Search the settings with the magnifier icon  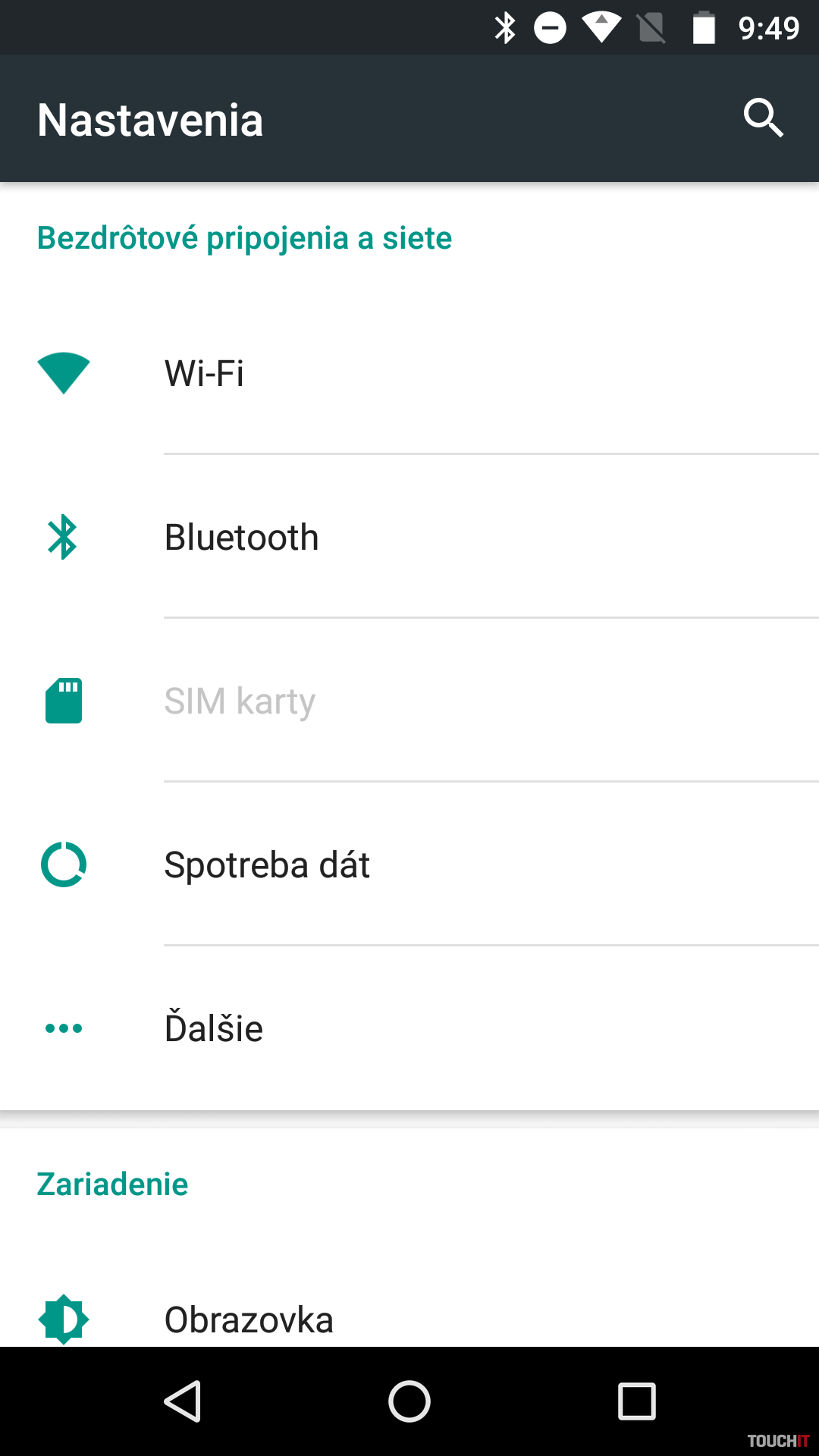pos(763,118)
